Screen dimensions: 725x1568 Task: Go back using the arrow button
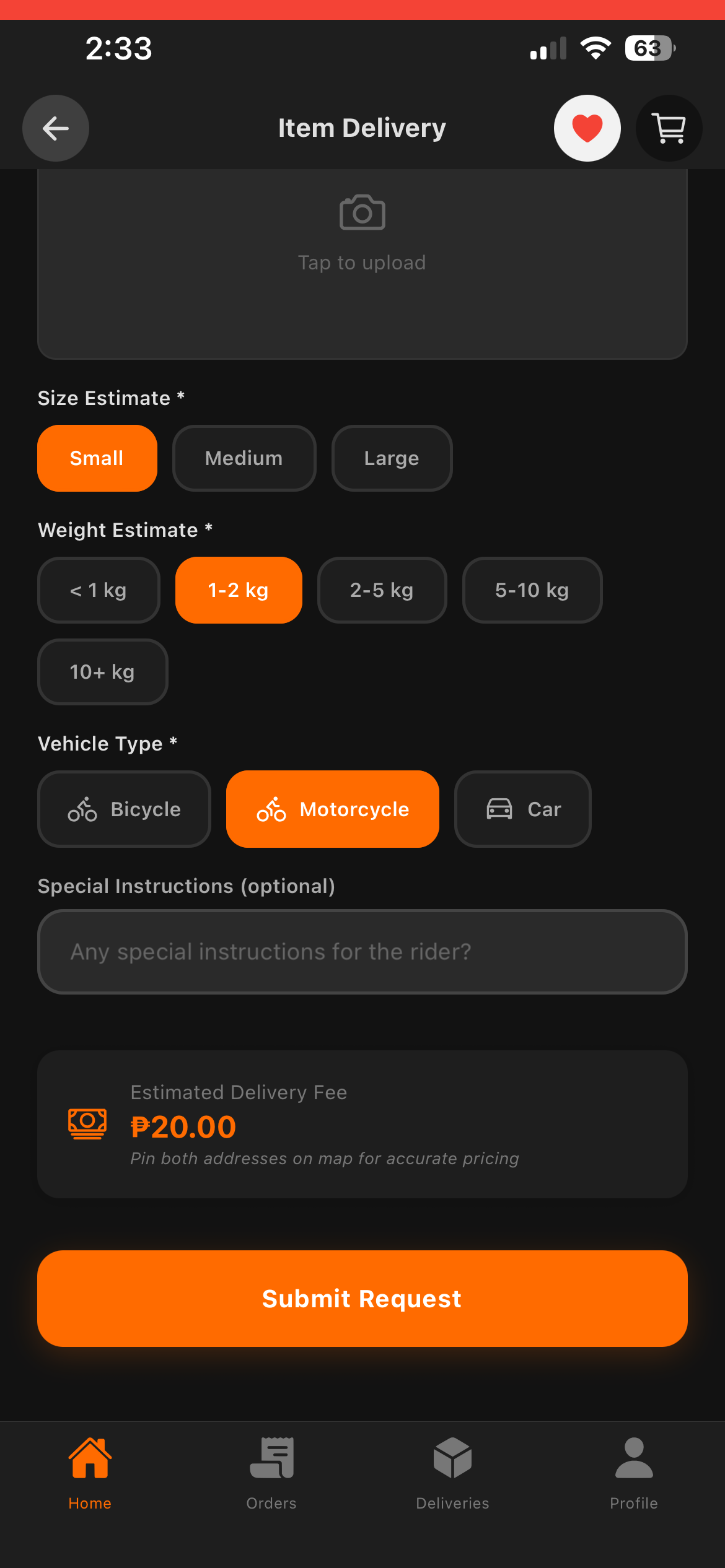pos(56,128)
